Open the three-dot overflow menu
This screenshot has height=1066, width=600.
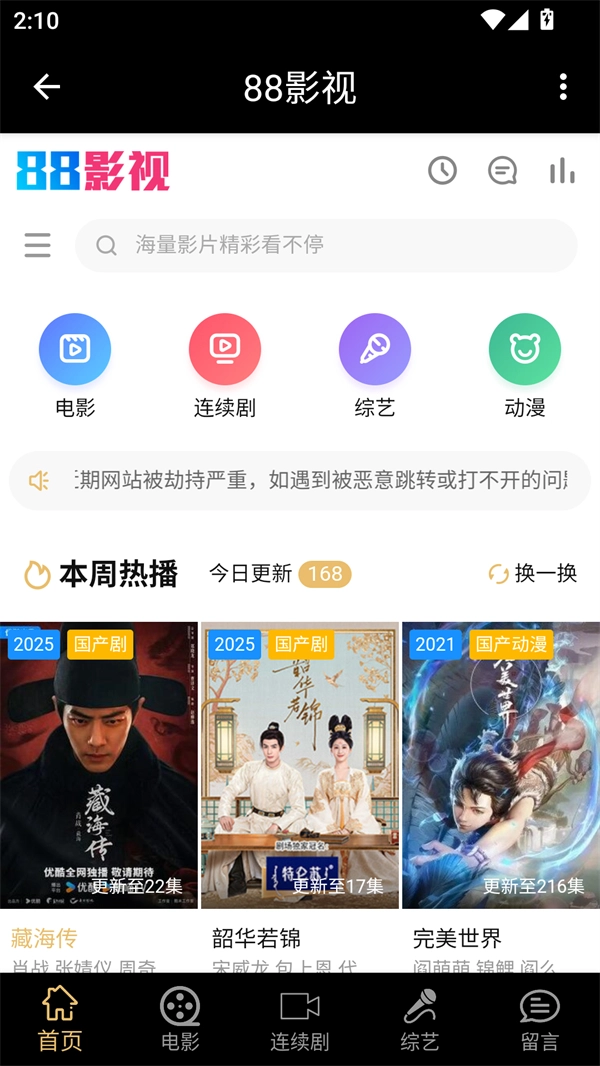click(563, 87)
